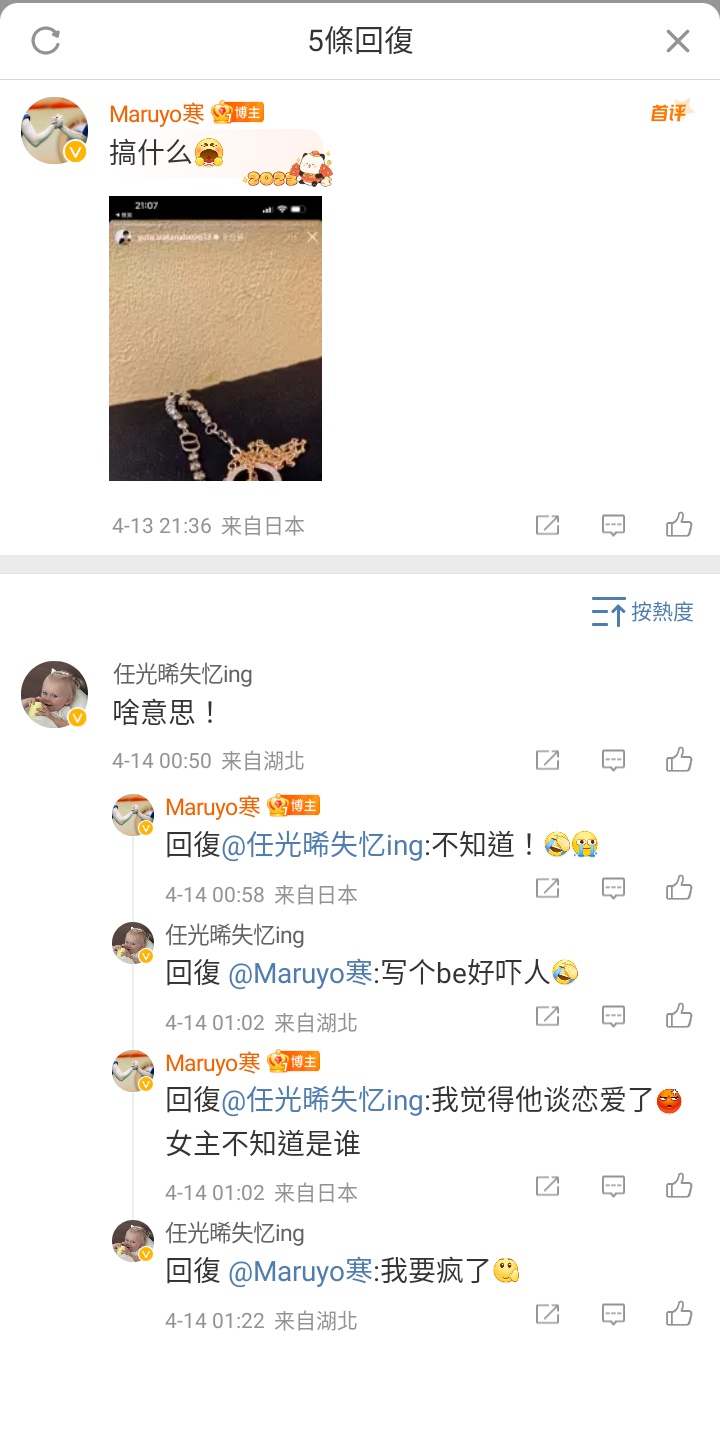720x1442 pixels.
Task: Open 任光晞失忆ing's avatar beside 啥意思！
Action: [55, 694]
